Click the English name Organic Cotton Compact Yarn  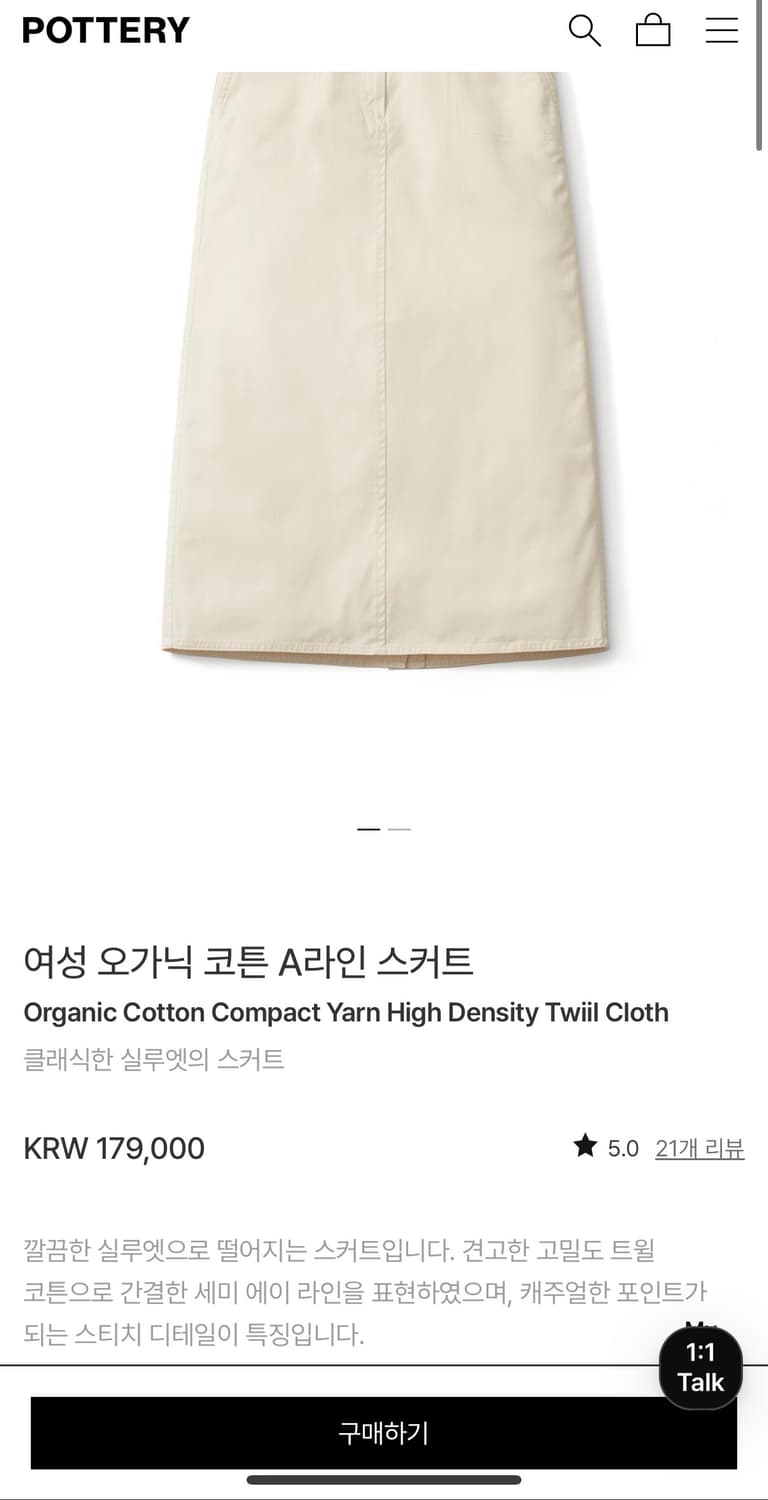click(345, 1012)
